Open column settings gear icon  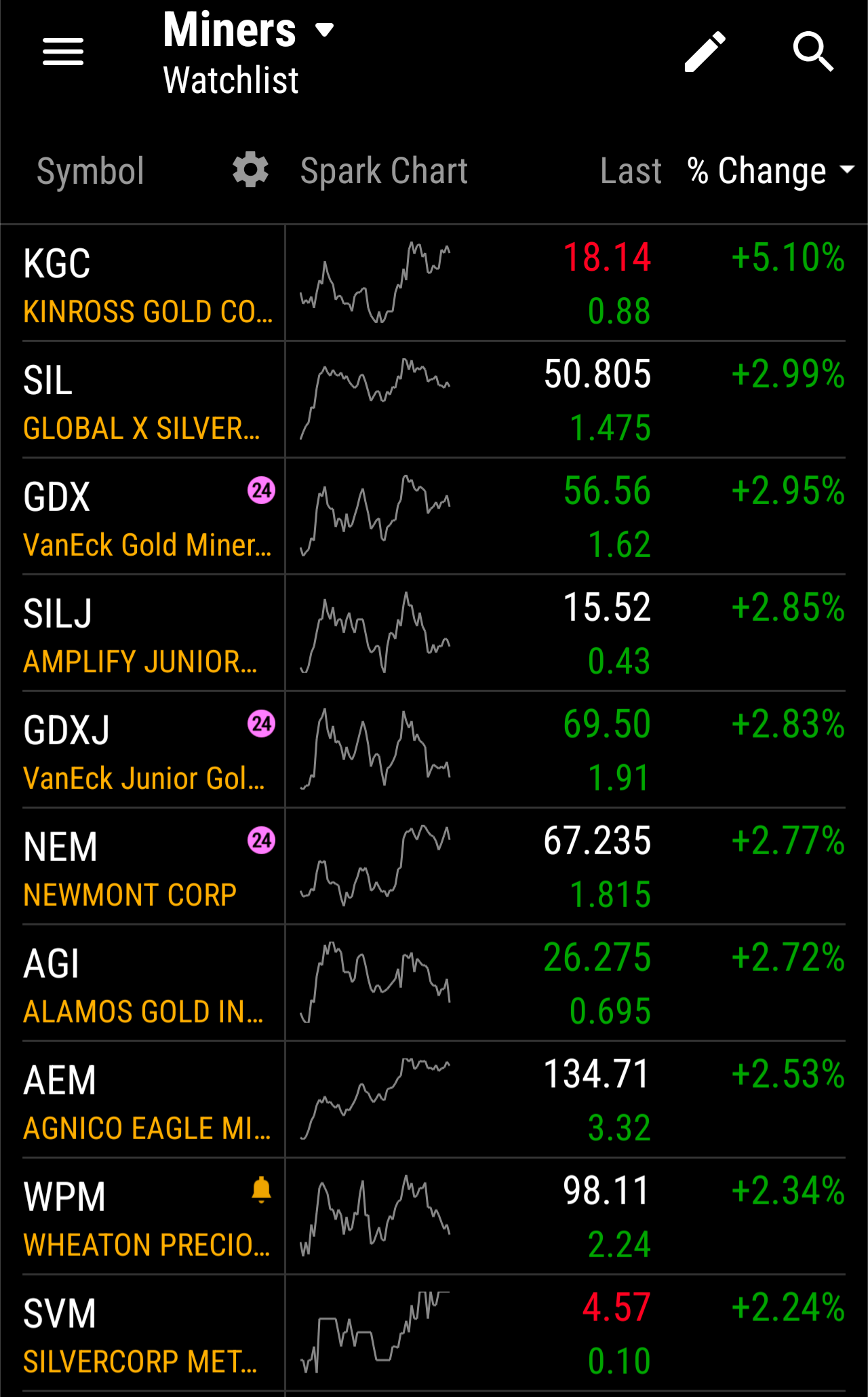250,170
